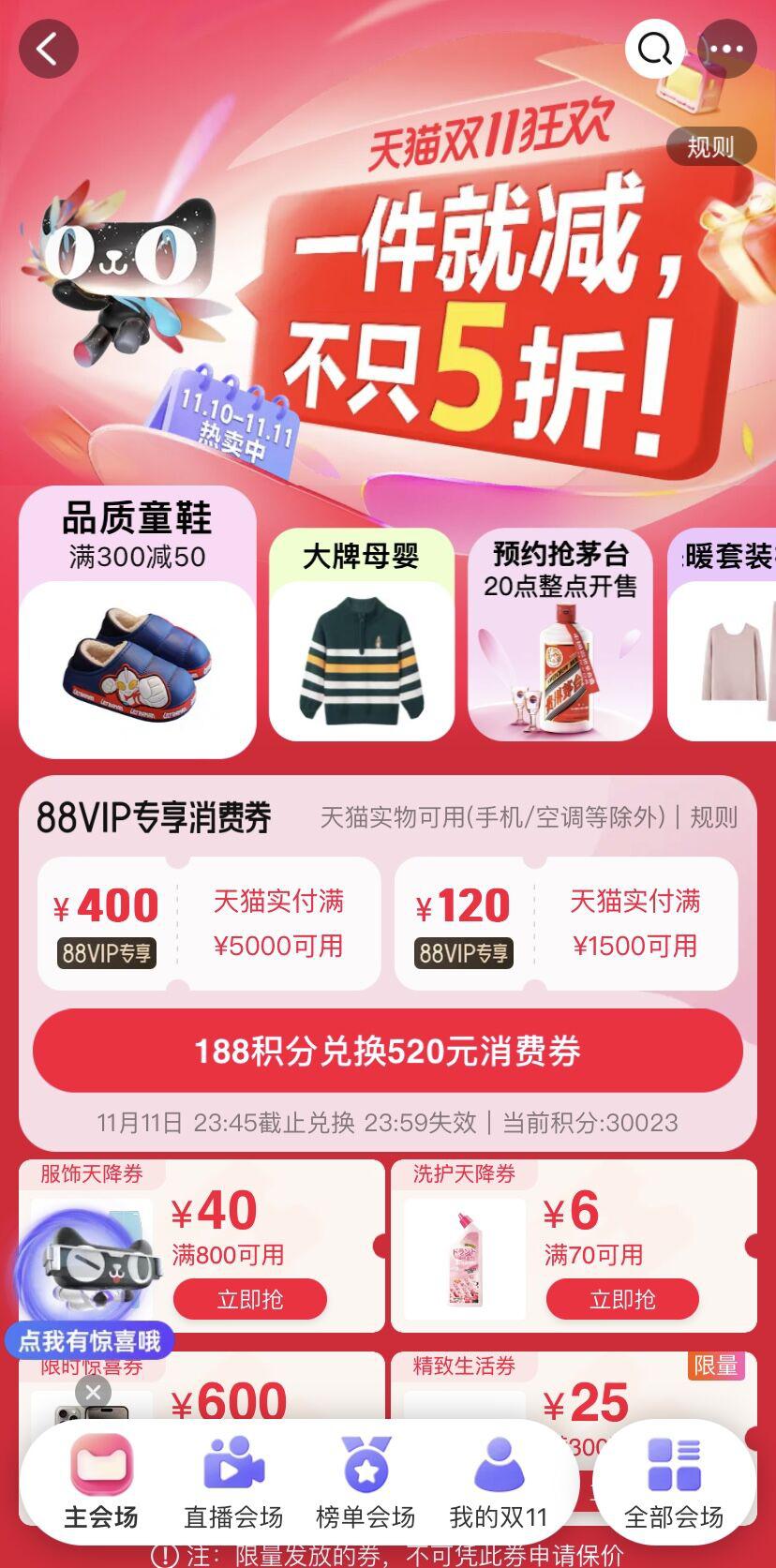
Task: View the 88VIP coupon 规则 link
Action: (714, 818)
